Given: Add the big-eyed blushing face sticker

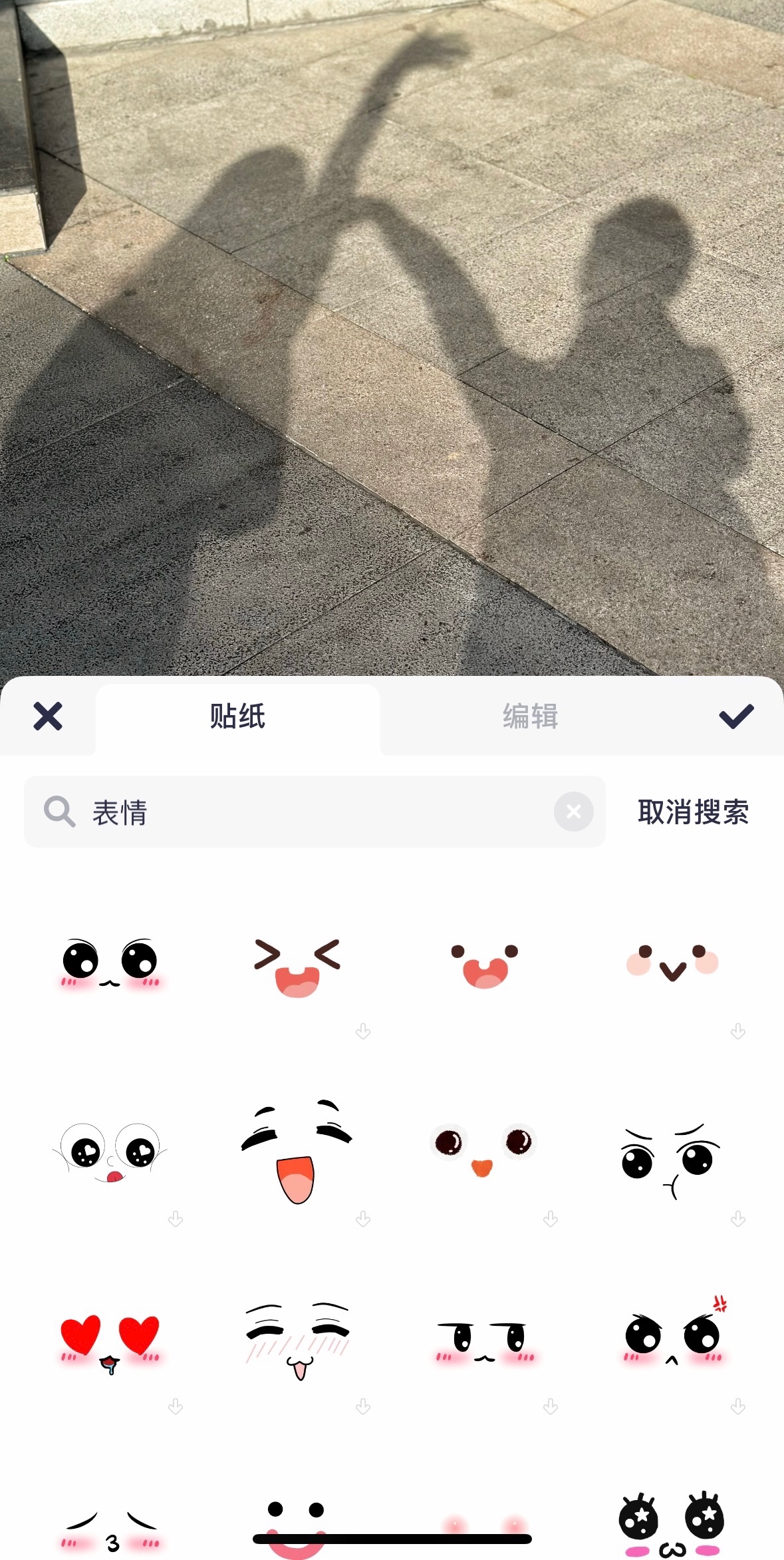Looking at the screenshot, I should (x=110, y=963).
